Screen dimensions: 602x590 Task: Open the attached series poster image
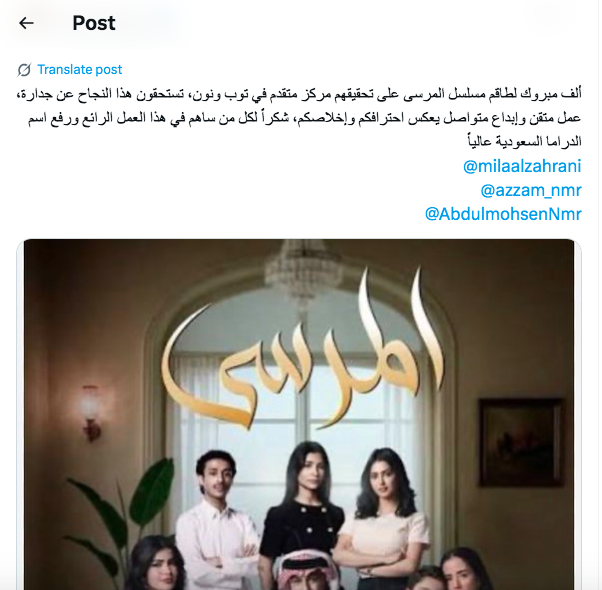tap(300, 420)
